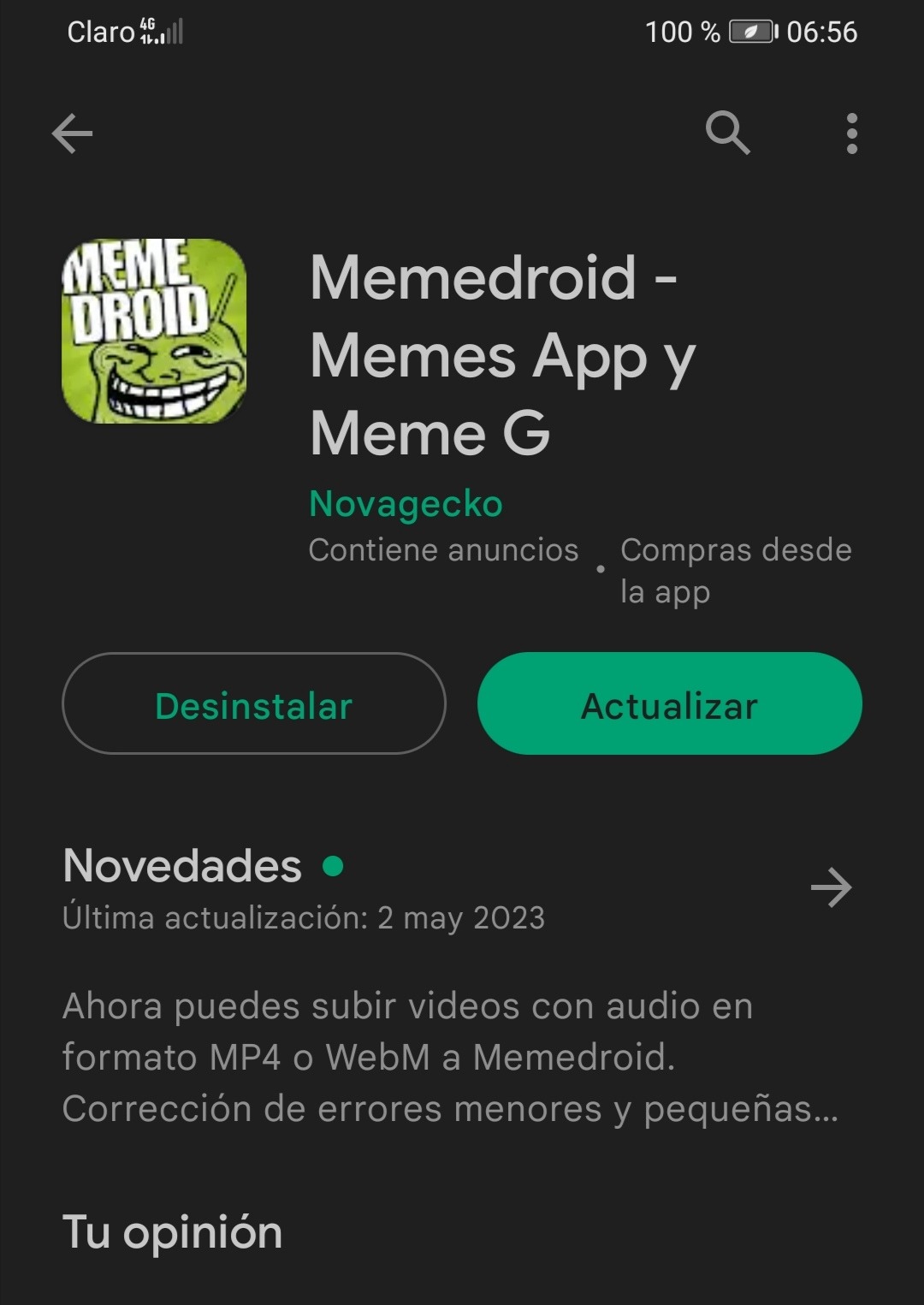Viewport: 924px width, 1305px height.
Task: Tap the back arrow to leave app page
Action: pos(73,134)
